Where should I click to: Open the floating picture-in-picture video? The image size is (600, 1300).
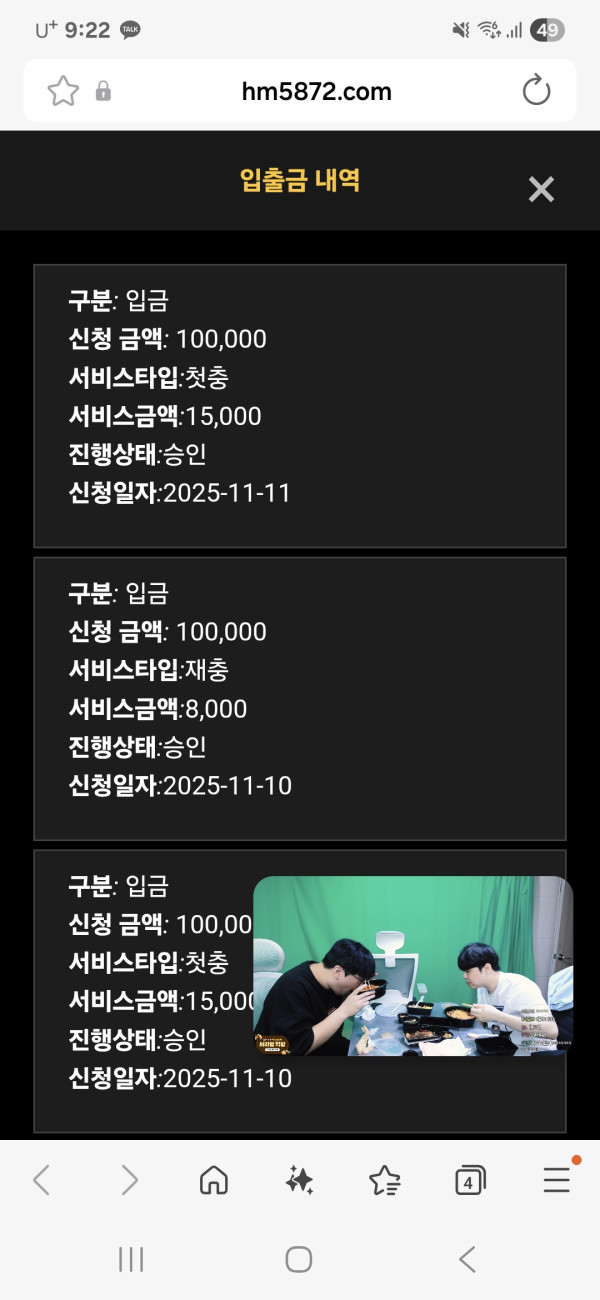(412, 965)
